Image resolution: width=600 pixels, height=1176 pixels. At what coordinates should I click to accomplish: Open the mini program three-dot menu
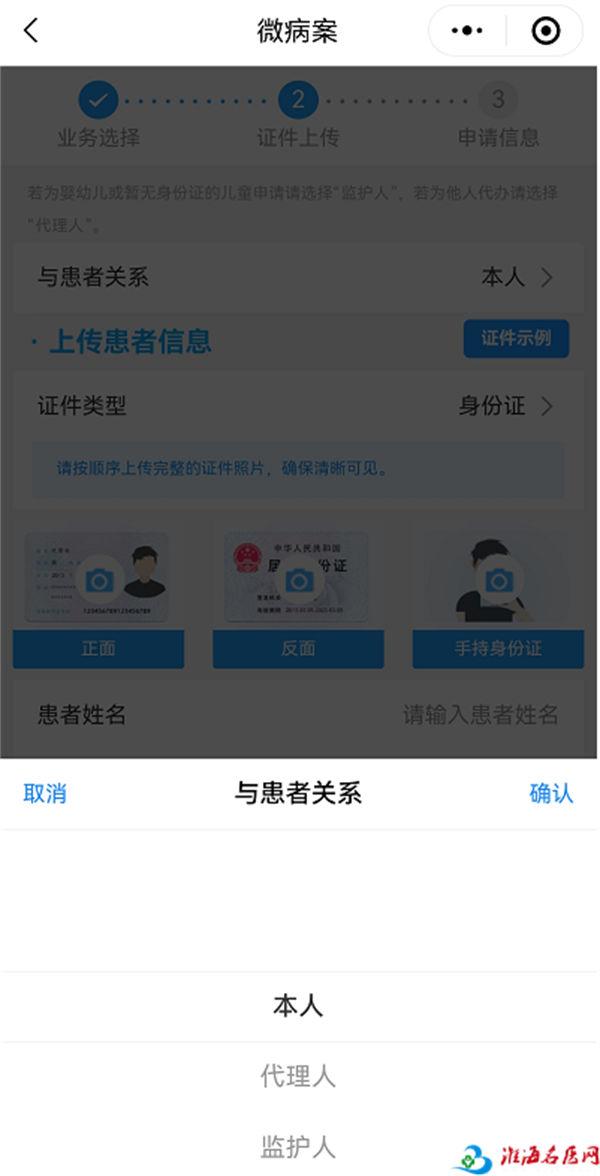pyautogui.click(x=467, y=31)
